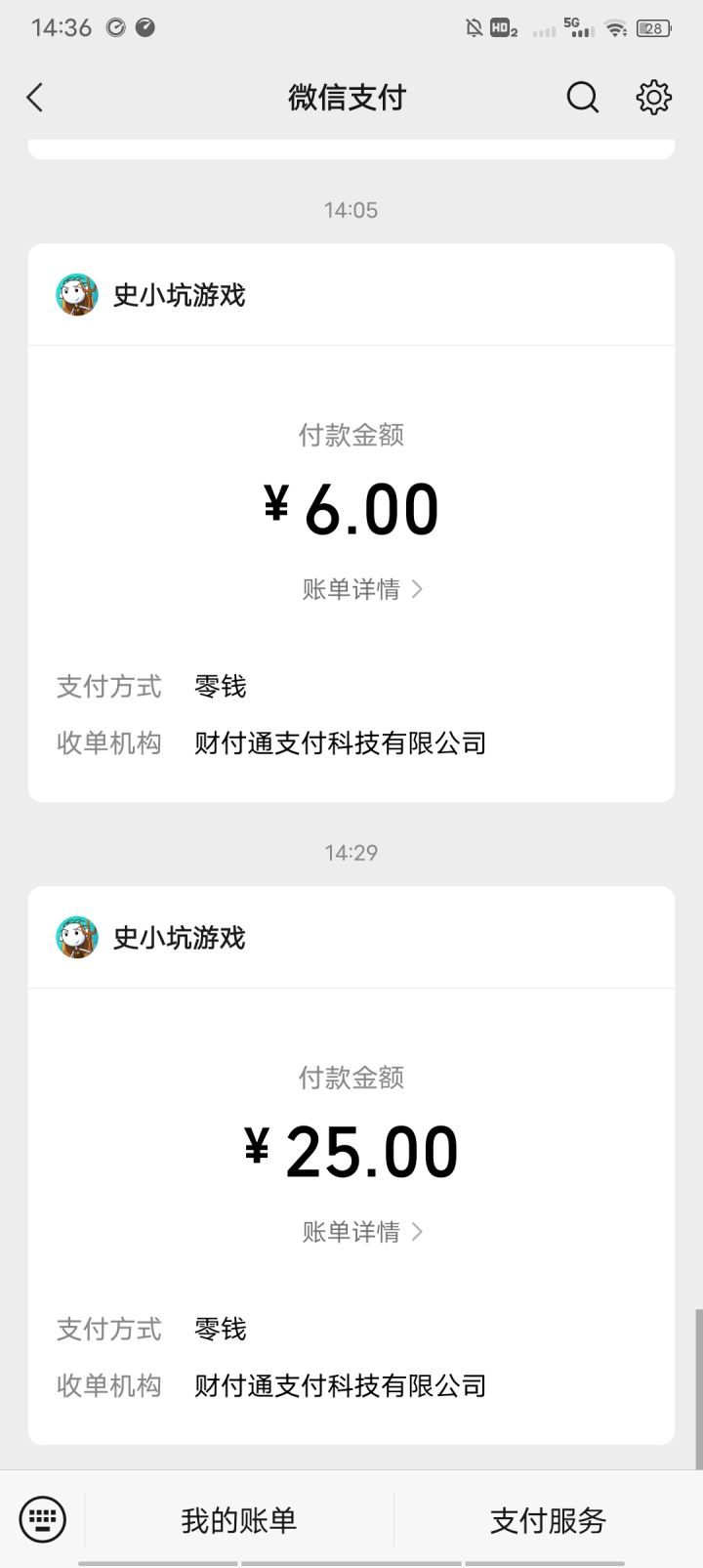703x1568 pixels.
Task: Tap the 史小坑游戏 avatar on first bill
Action: coord(77,293)
